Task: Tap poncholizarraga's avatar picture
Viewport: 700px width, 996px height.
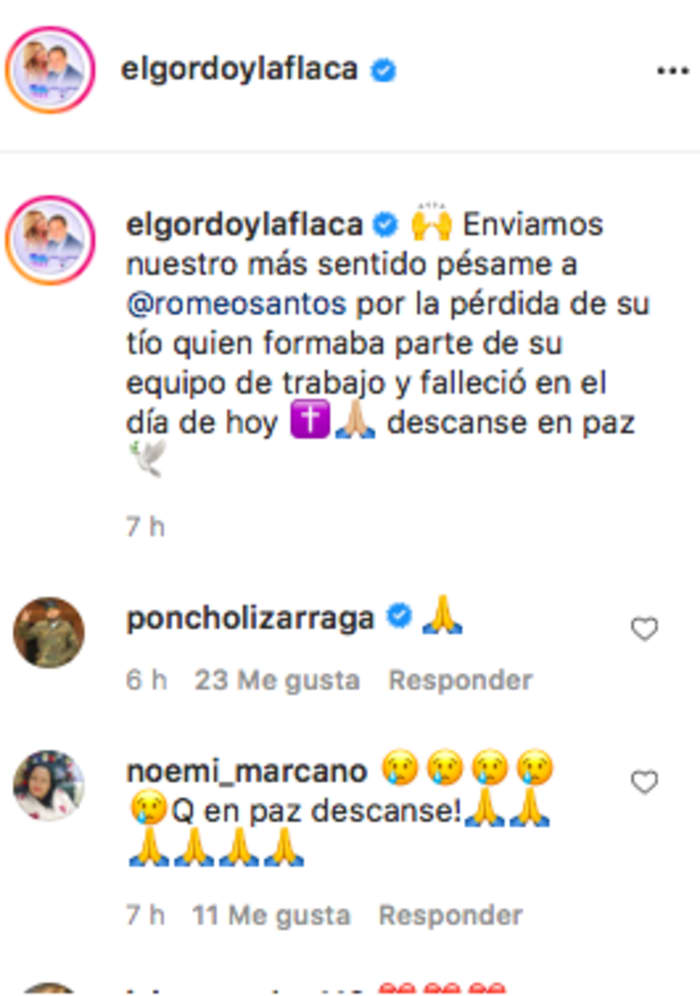Action: [x=48, y=632]
